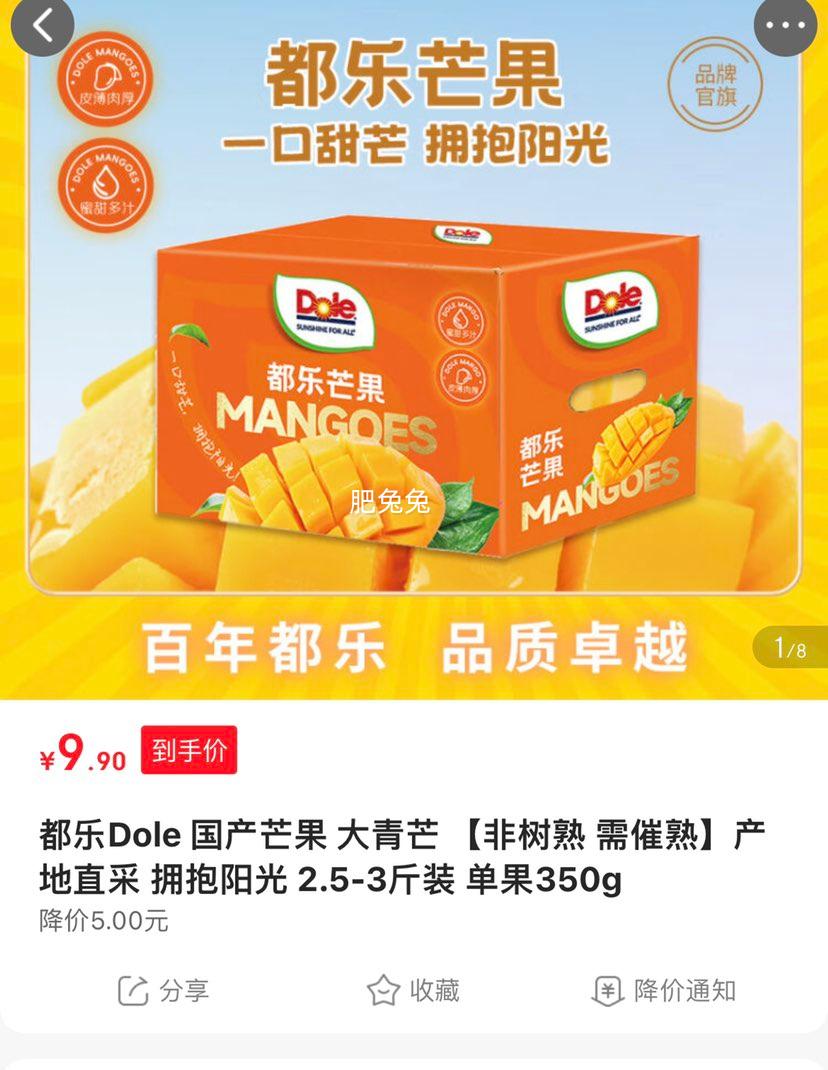Screen dimensions: 828x1070
Task: Go back using the top arrow
Action: click(42, 25)
